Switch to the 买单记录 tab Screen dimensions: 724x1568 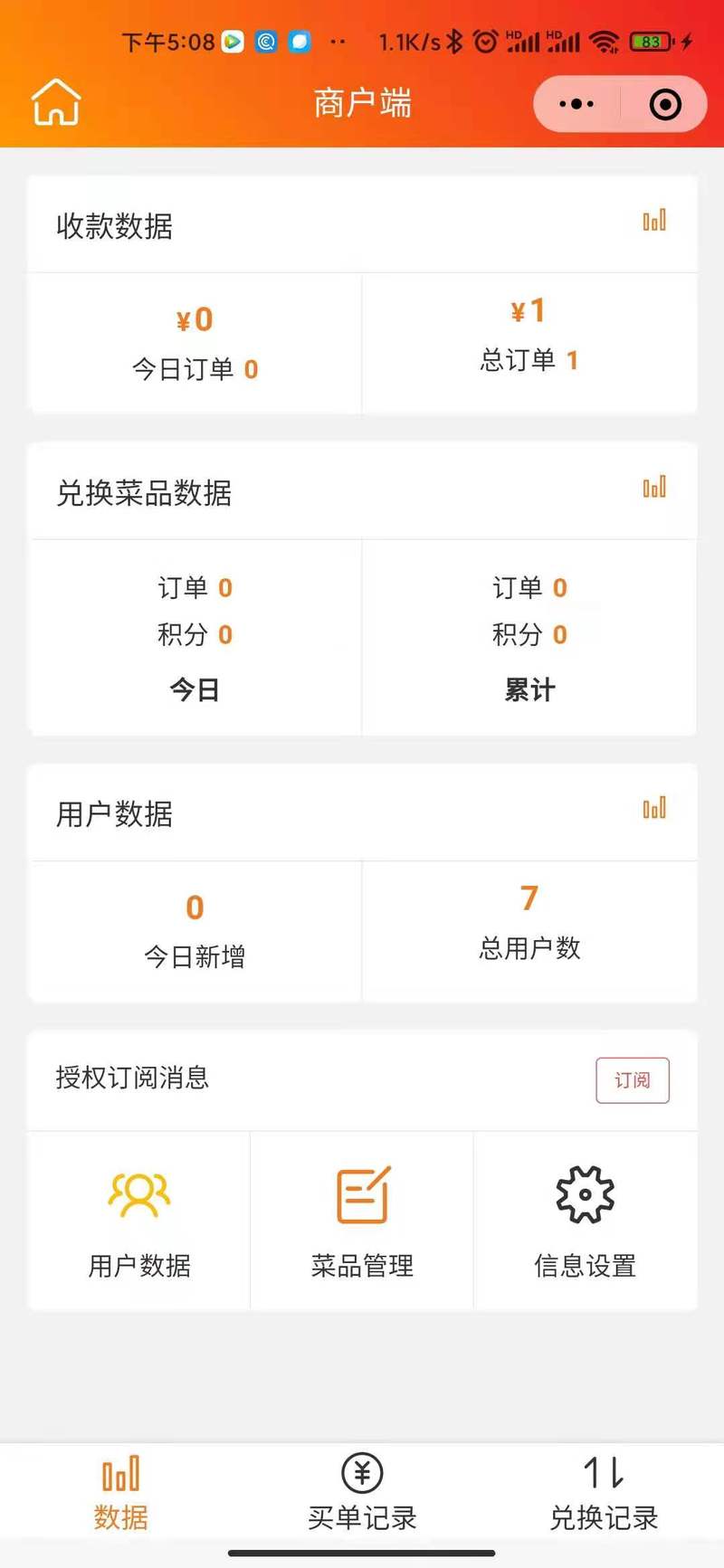[x=362, y=1493]
